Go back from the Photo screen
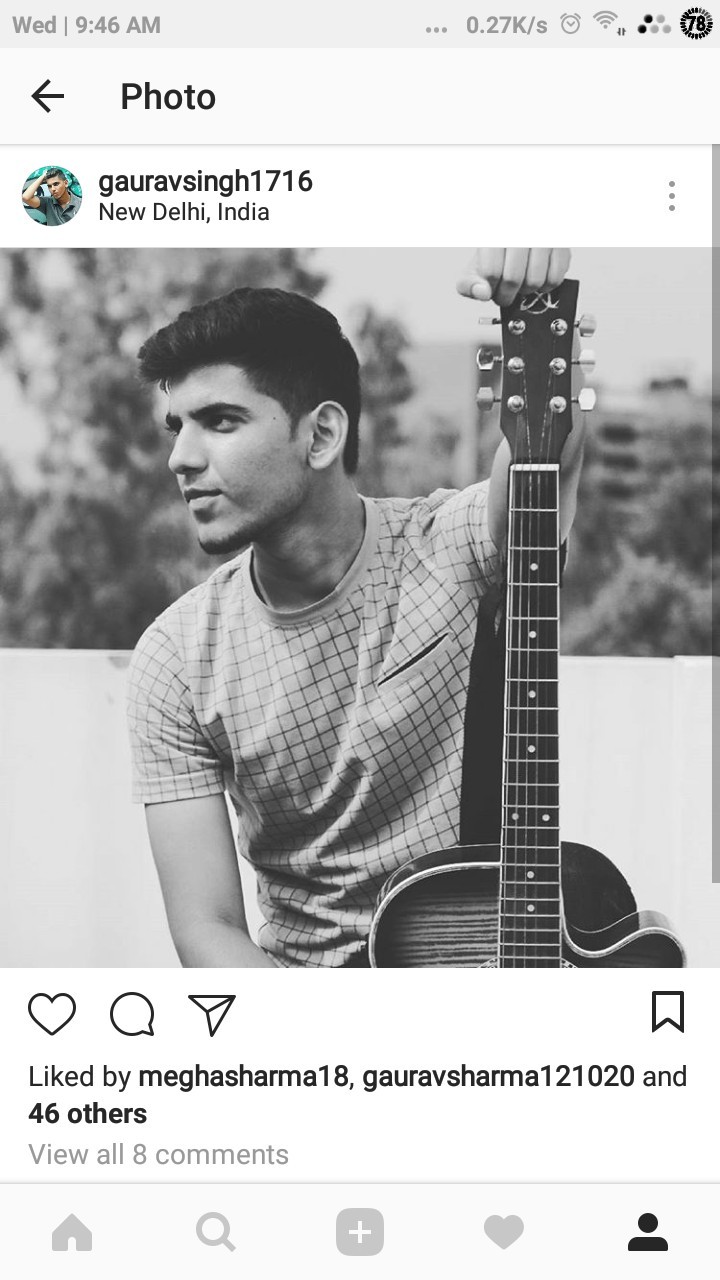Image resolution: width=720 pixels, height=1280 pixels. [x=47, y=97]
